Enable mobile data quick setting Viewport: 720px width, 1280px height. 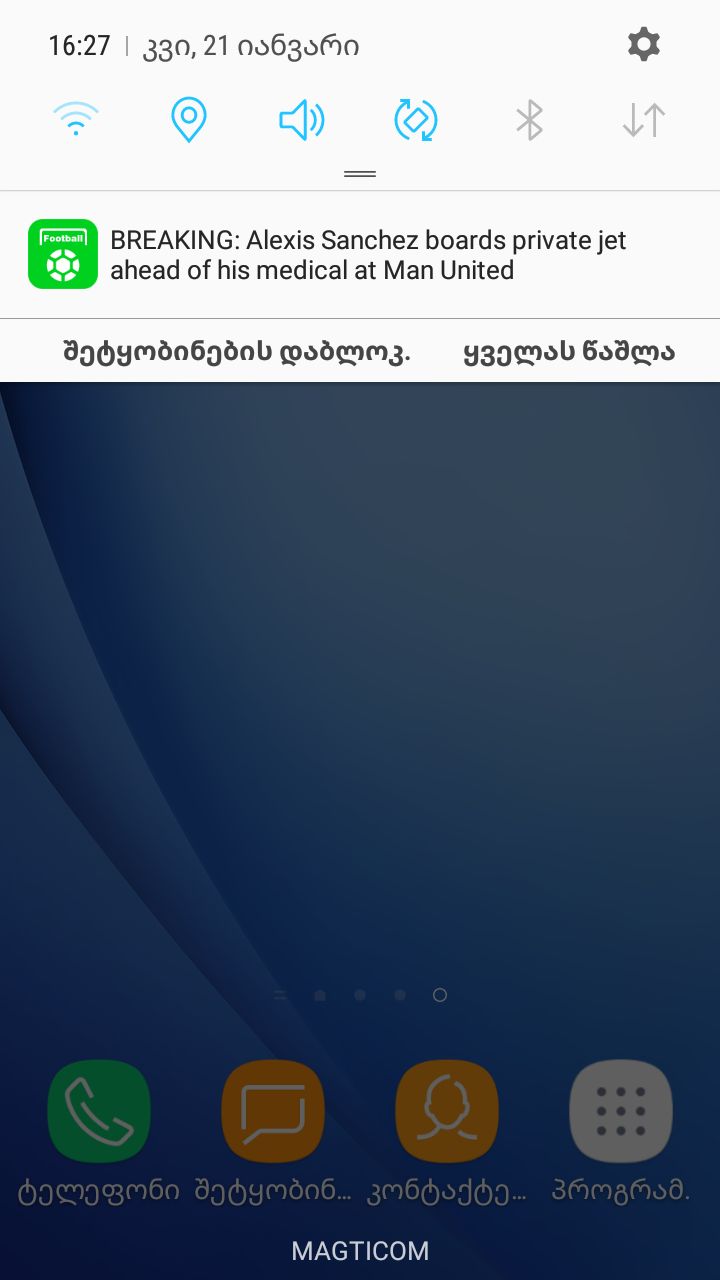click(x=643, y=121)
